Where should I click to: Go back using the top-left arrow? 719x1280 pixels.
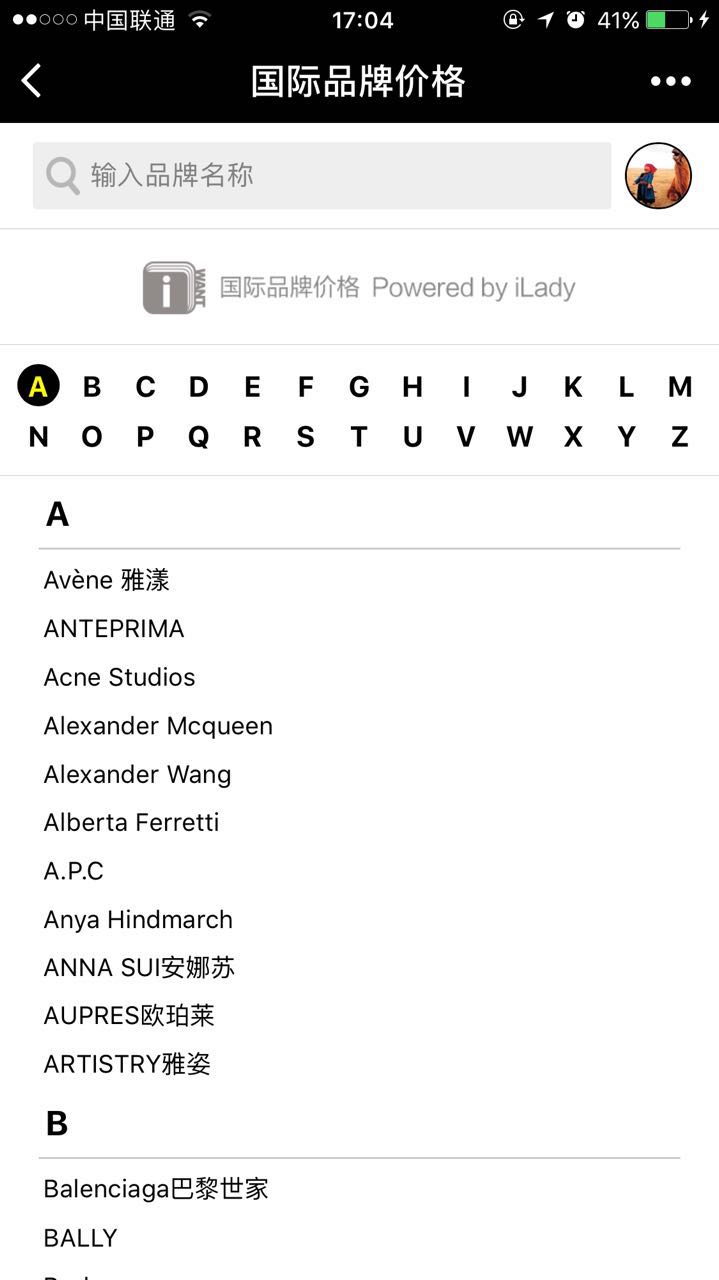click(x=32, y=81)
